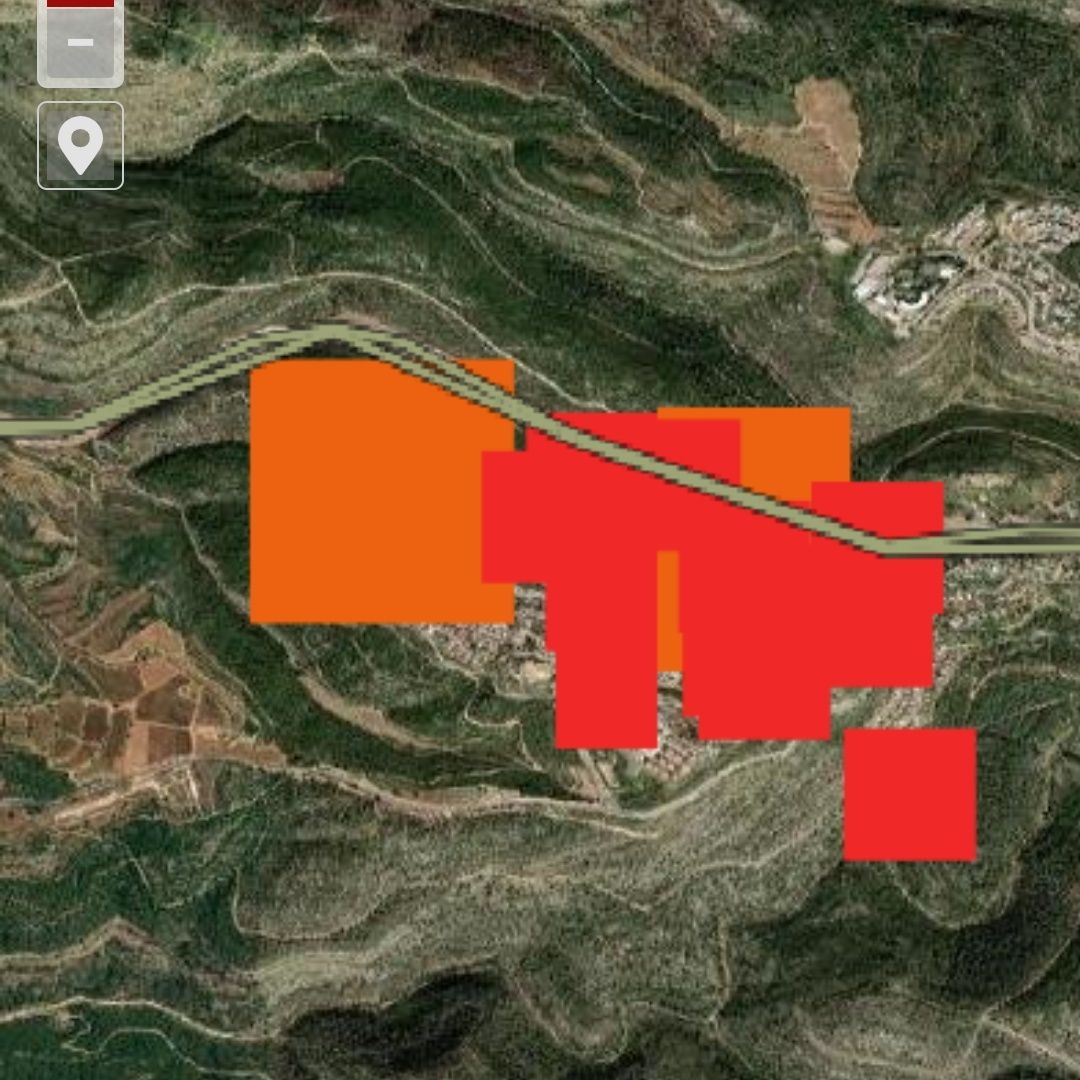Zoom out the map with minus button
Image resolution: width=1080 pixels, height=1080 pixels.
coord(81,44)
